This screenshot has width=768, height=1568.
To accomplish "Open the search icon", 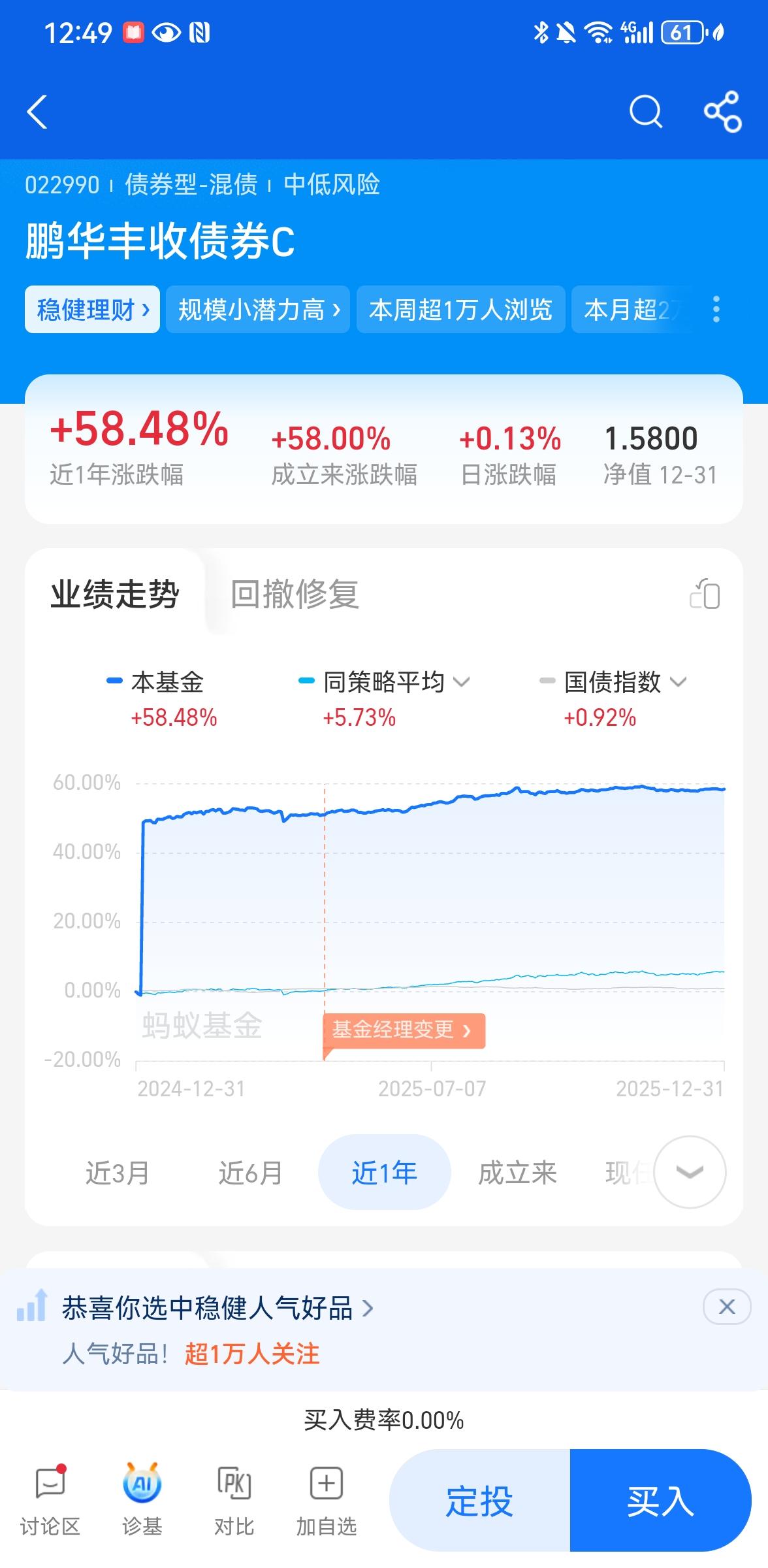I will click(x=646, y=110).
